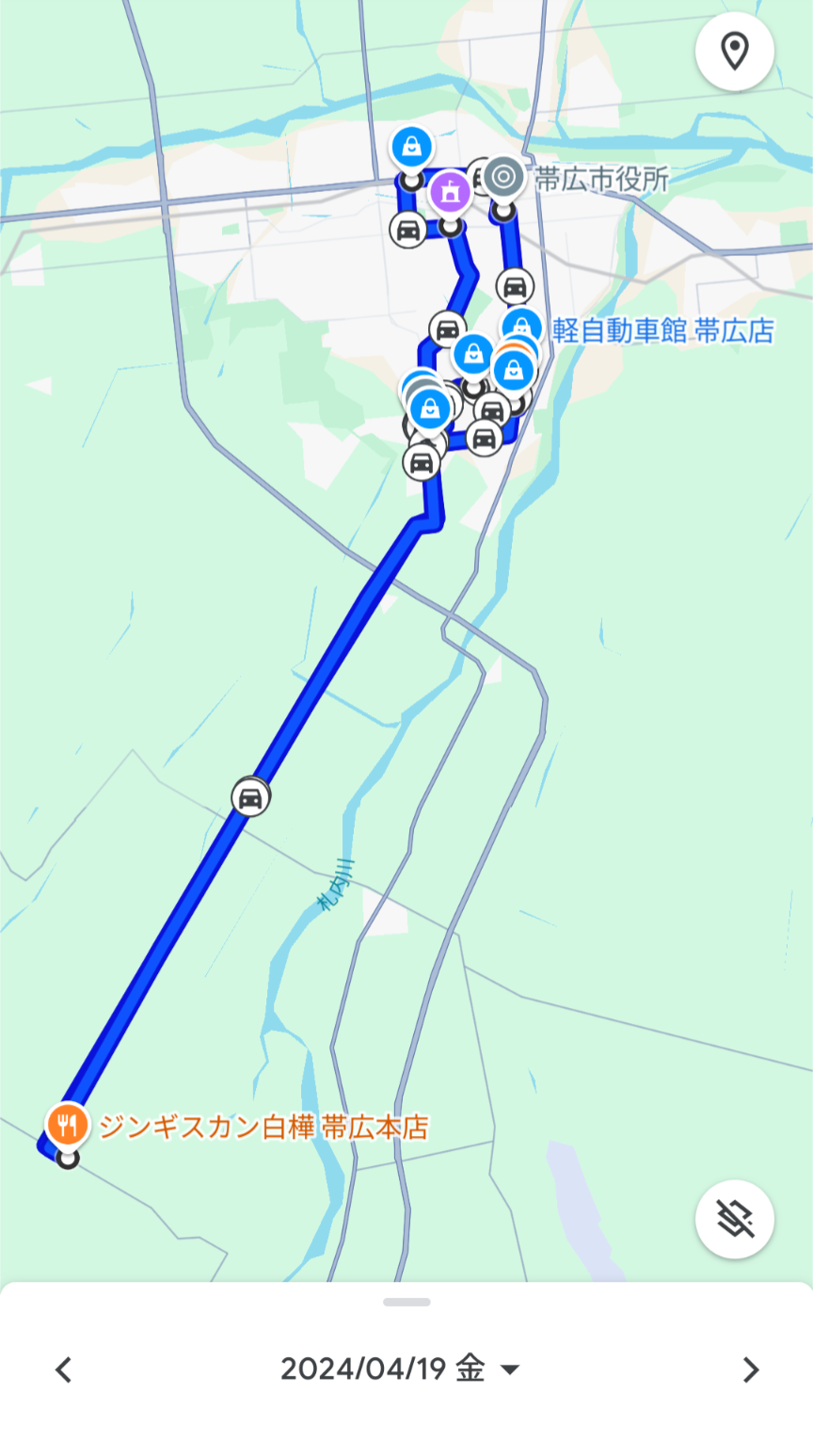Tap the location pin button
The width and height of the screenshot is (813, 1456).
click(x=734, y=52)
